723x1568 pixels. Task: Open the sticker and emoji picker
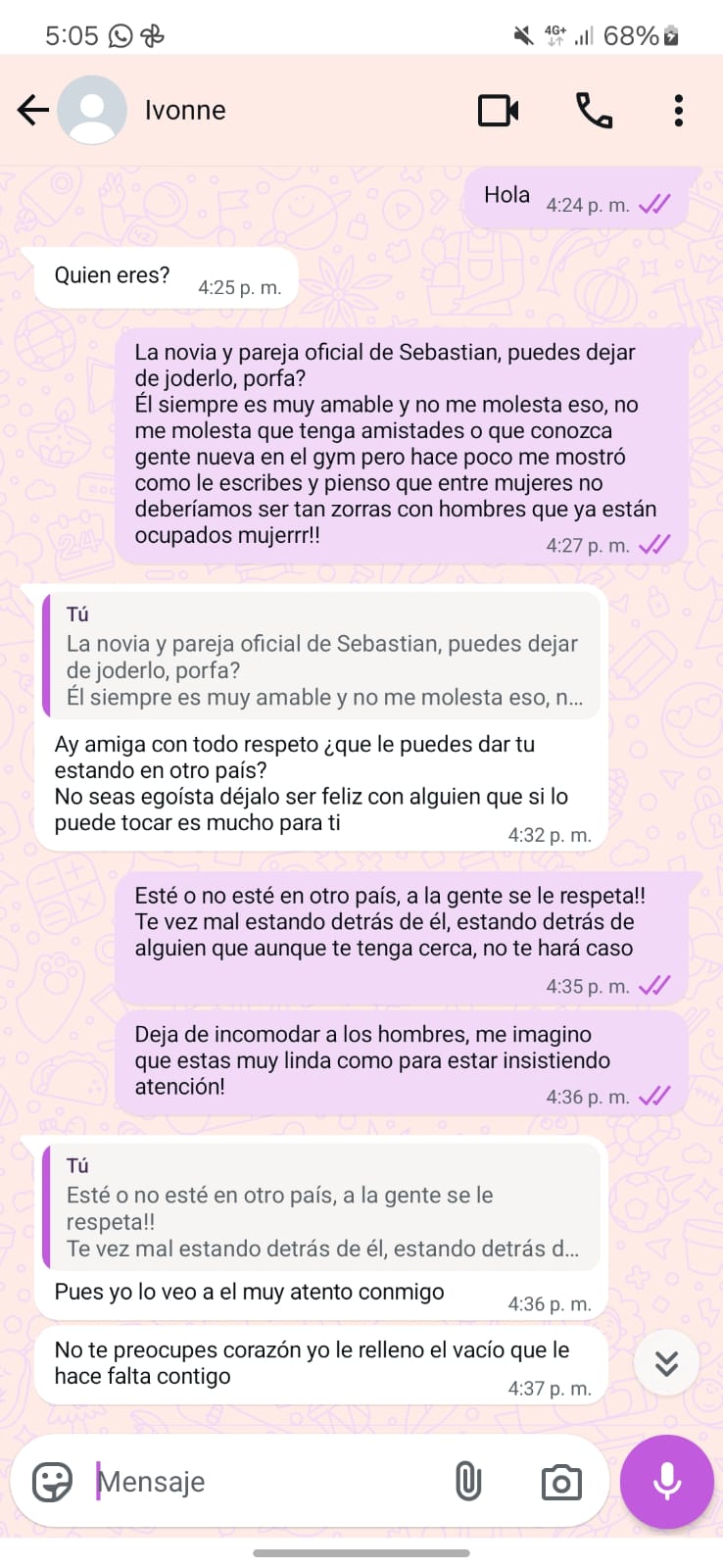click(x=53, y=1481)
